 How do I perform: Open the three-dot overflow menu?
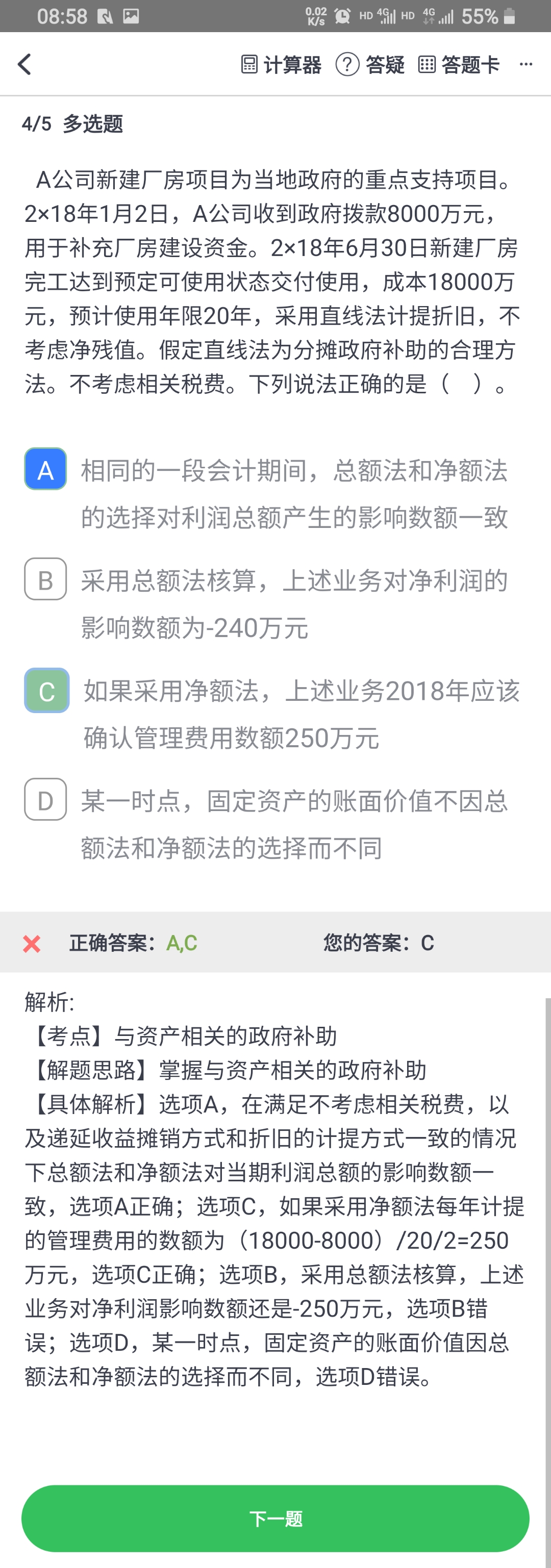click(x=526, y=64)
